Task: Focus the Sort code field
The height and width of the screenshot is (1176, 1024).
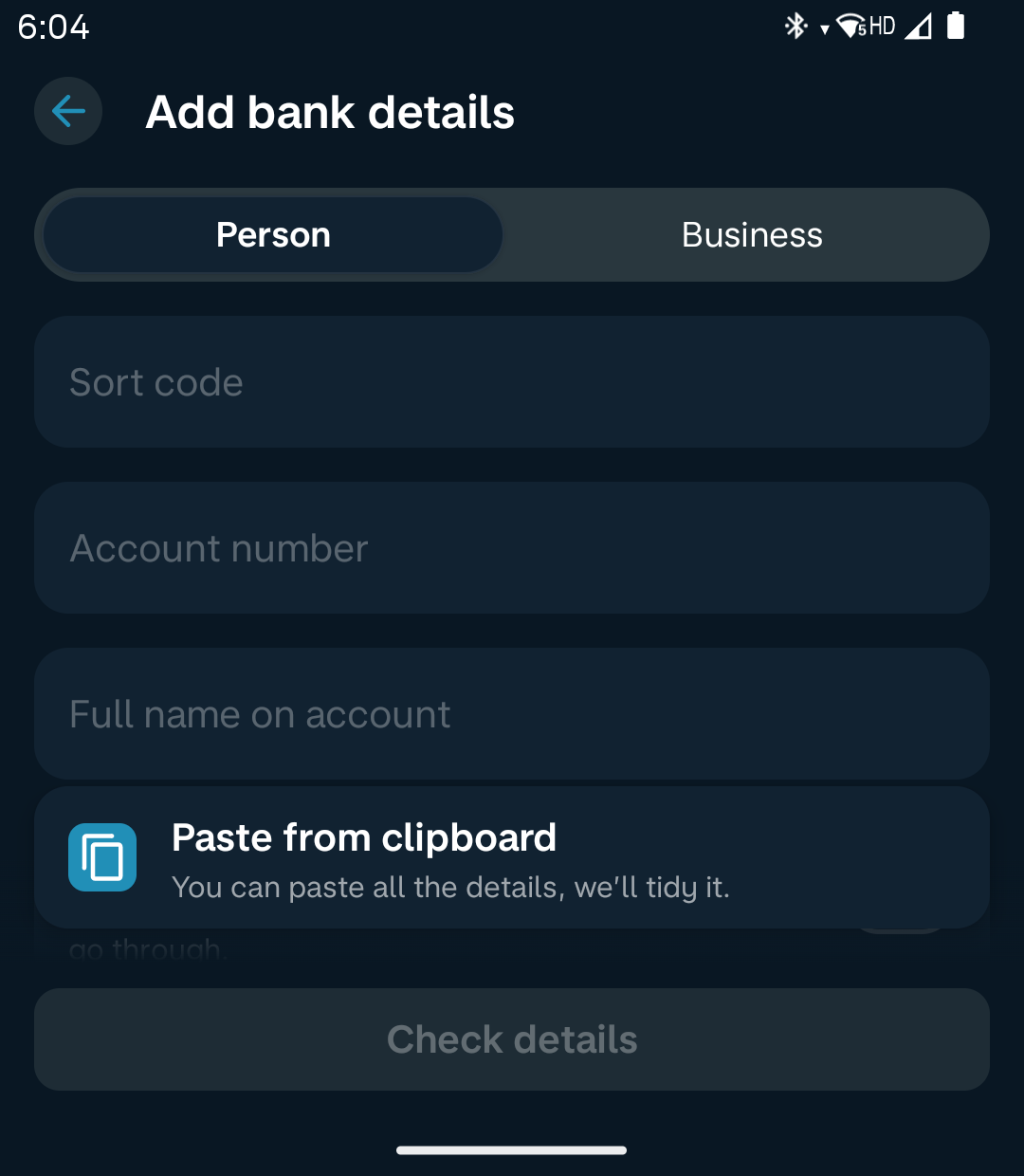Action: tap(512, 382)
